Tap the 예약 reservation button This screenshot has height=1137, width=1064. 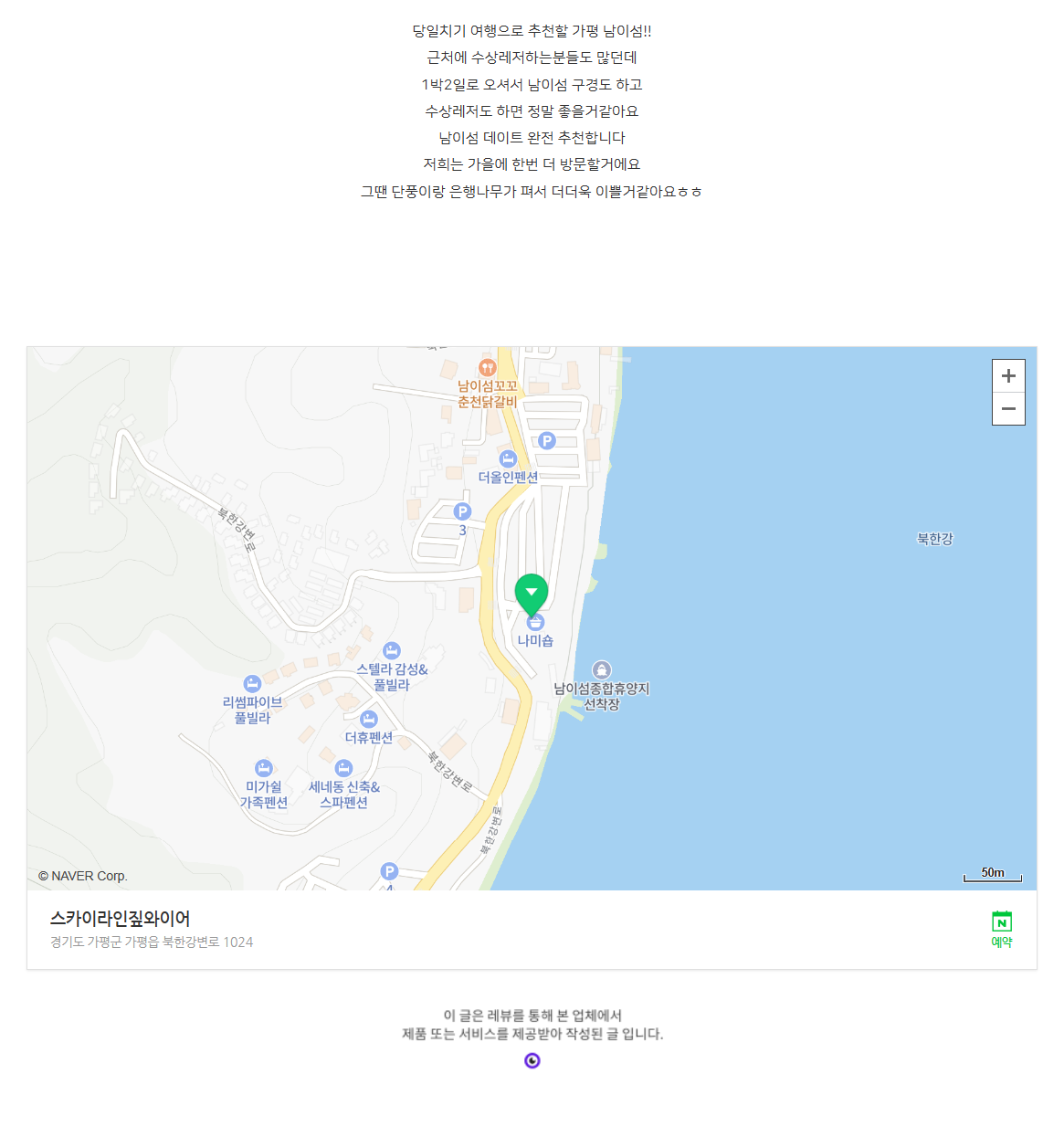(x=1002, y=929)
